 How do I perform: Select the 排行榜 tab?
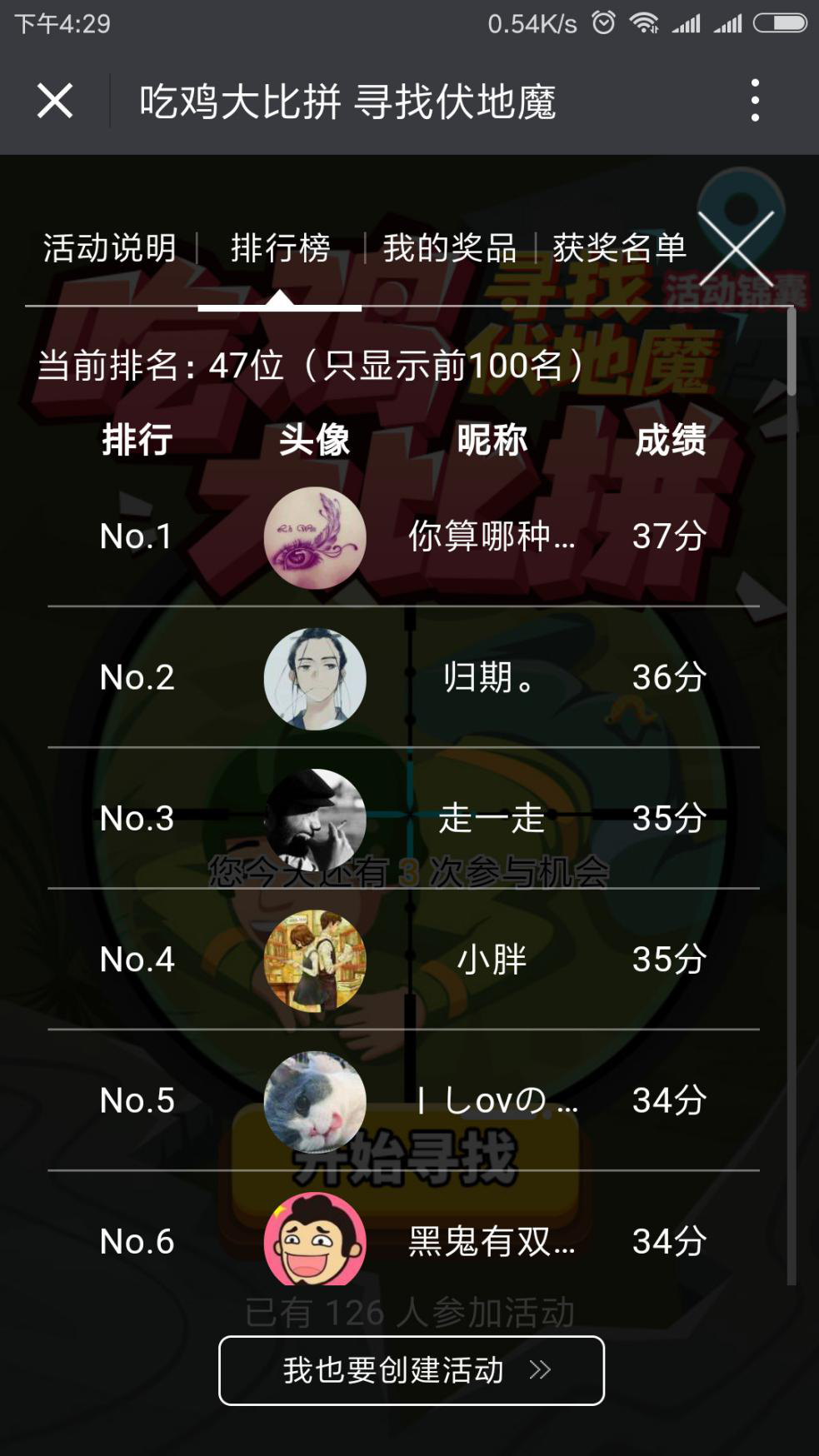click(280, 248)
